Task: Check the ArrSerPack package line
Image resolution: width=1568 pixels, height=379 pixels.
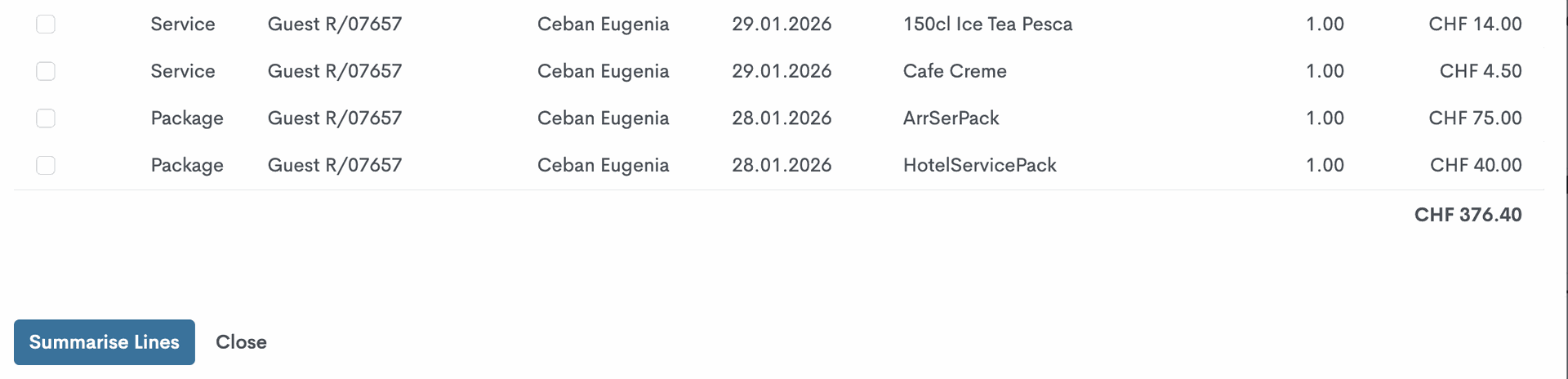Action: coord(46,118)
